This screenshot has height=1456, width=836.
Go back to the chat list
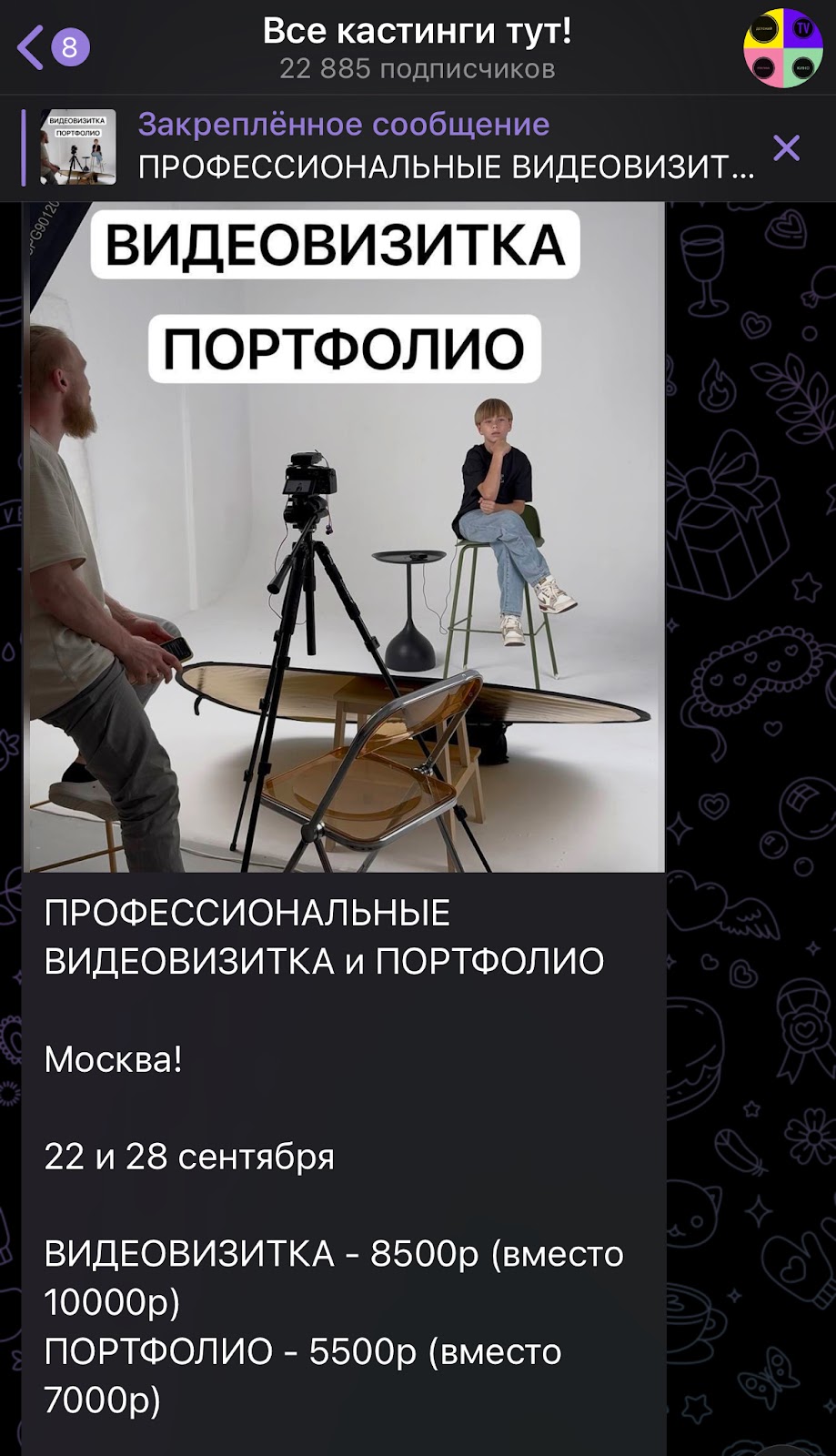pyautogui.click(x=50, y=47)
